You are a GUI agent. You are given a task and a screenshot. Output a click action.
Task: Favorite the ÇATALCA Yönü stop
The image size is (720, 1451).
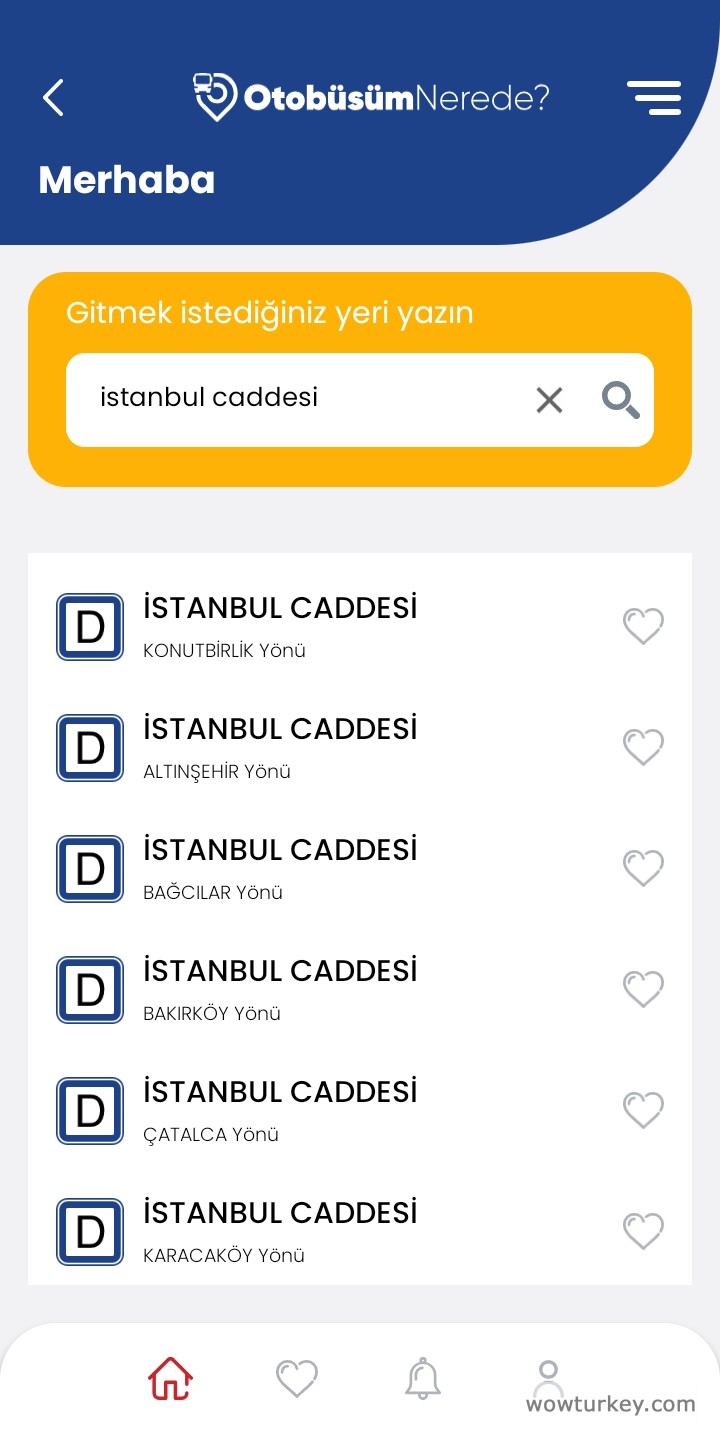[644, 1110]
